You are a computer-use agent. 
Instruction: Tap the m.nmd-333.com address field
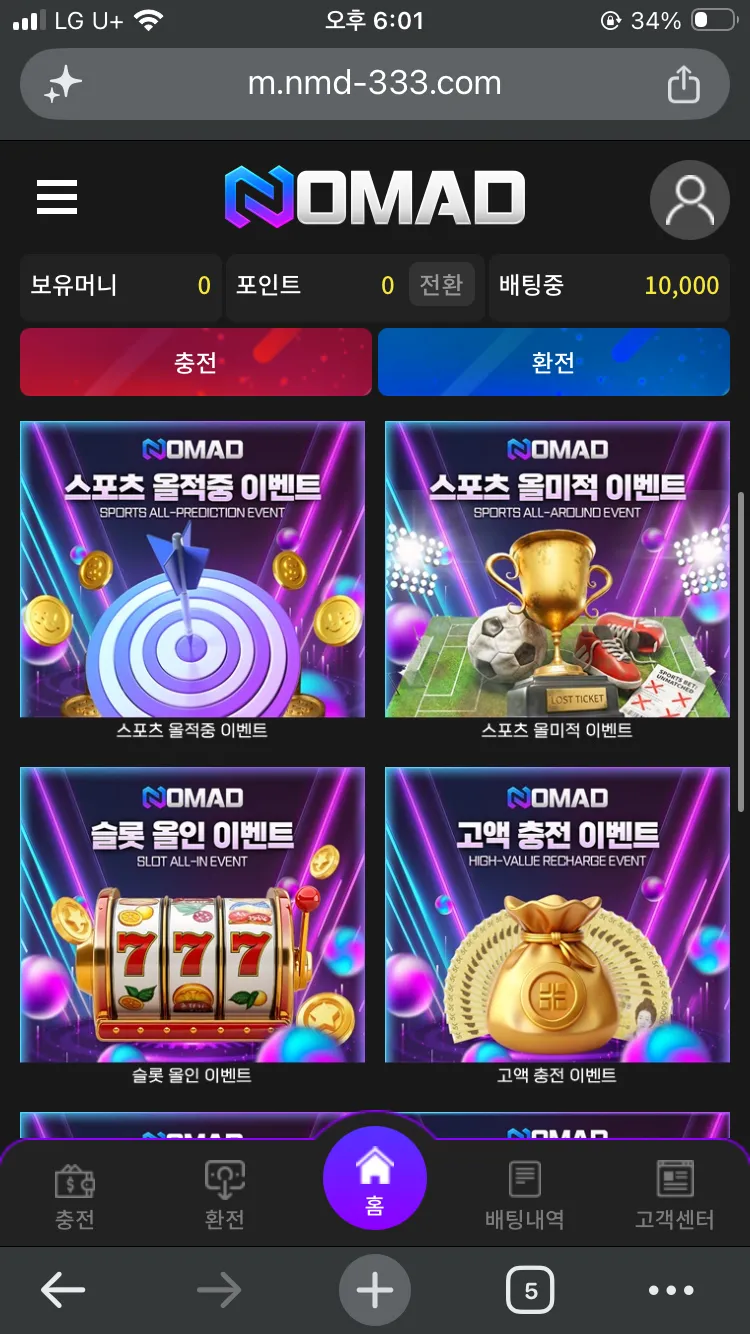point(374,84)
